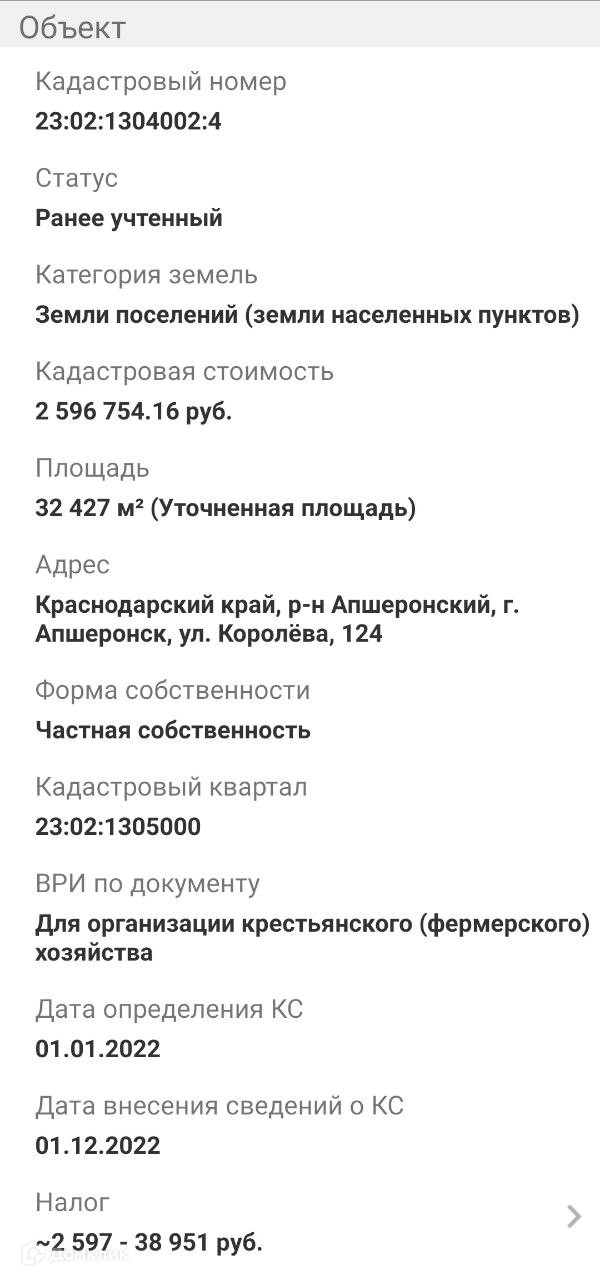The width and height of the screenshot is (600, 1280).
Task: Open the Налог tax estimate row
Action: click(x=300, y=1222)
